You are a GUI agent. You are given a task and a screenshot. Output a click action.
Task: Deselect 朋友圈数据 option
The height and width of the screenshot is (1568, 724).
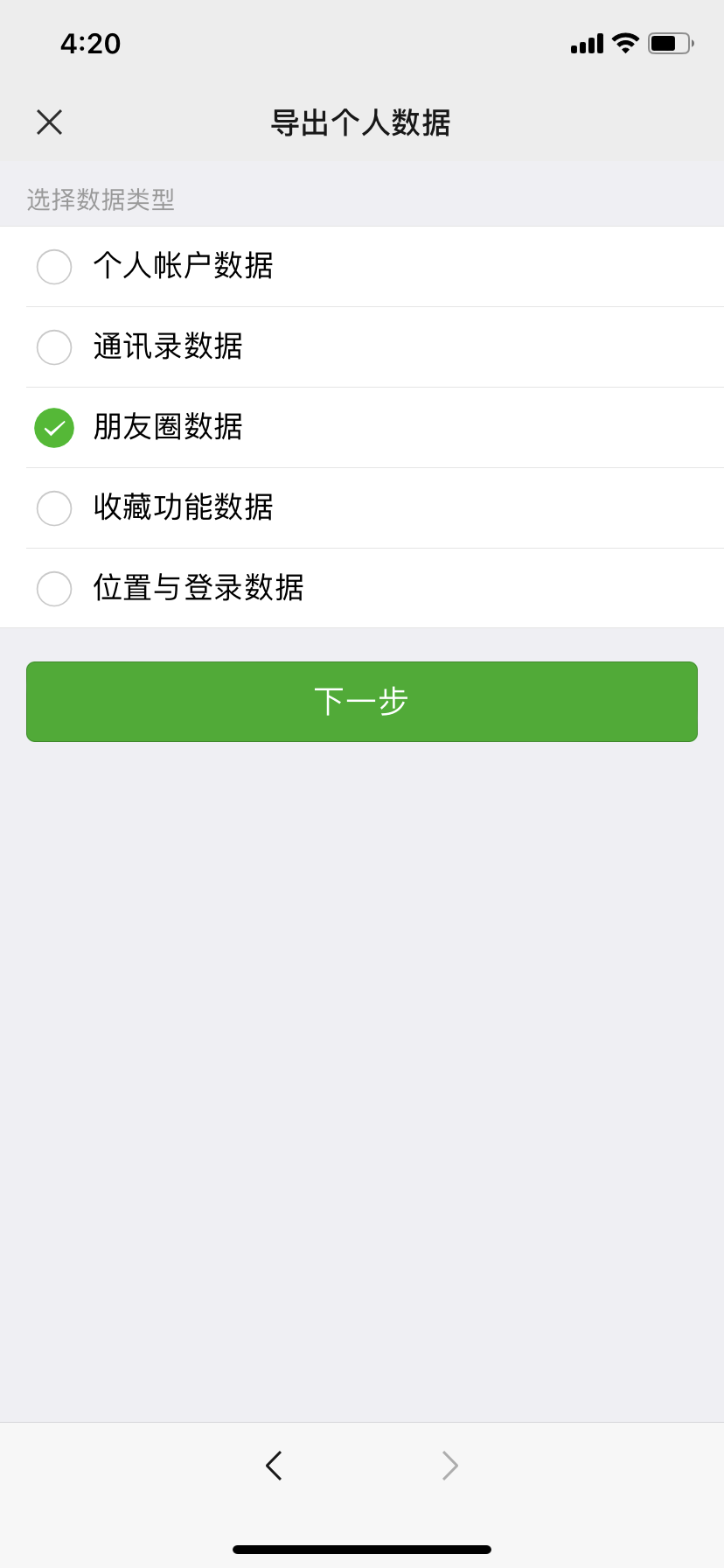(x=54, y=428)
